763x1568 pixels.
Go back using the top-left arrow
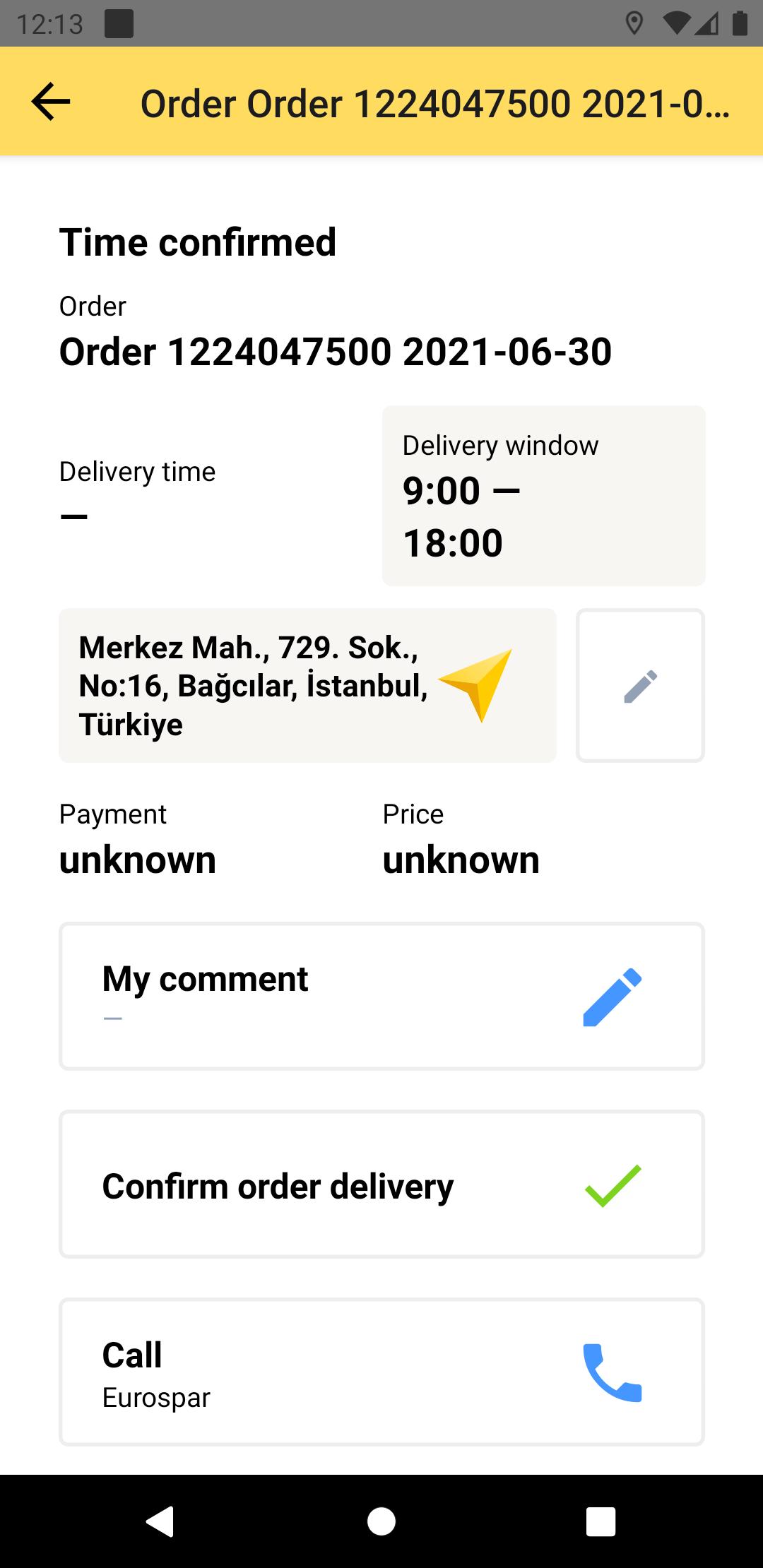tap(51, 102)
